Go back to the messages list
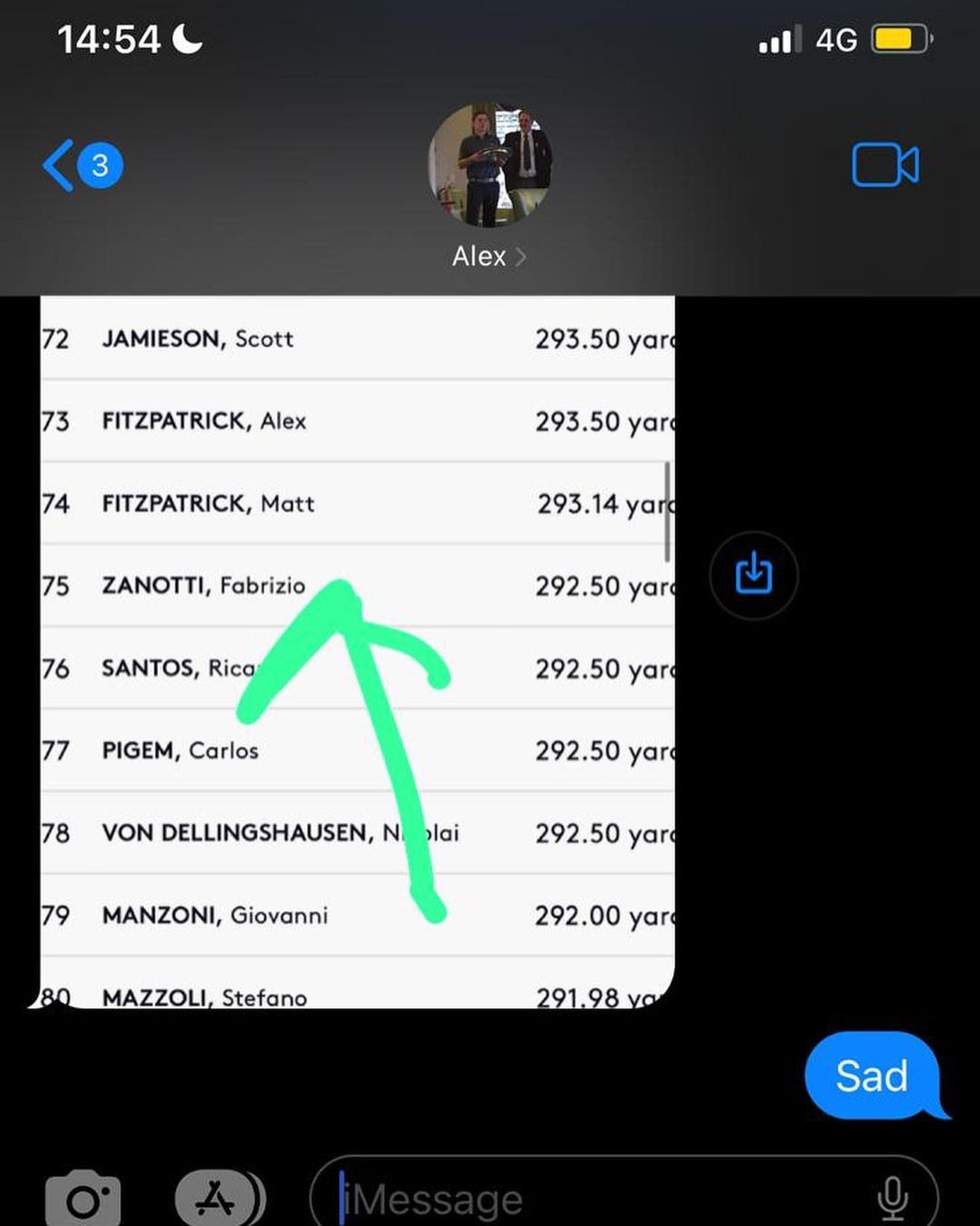980x1226 pixels. click(x=80, y=165)
